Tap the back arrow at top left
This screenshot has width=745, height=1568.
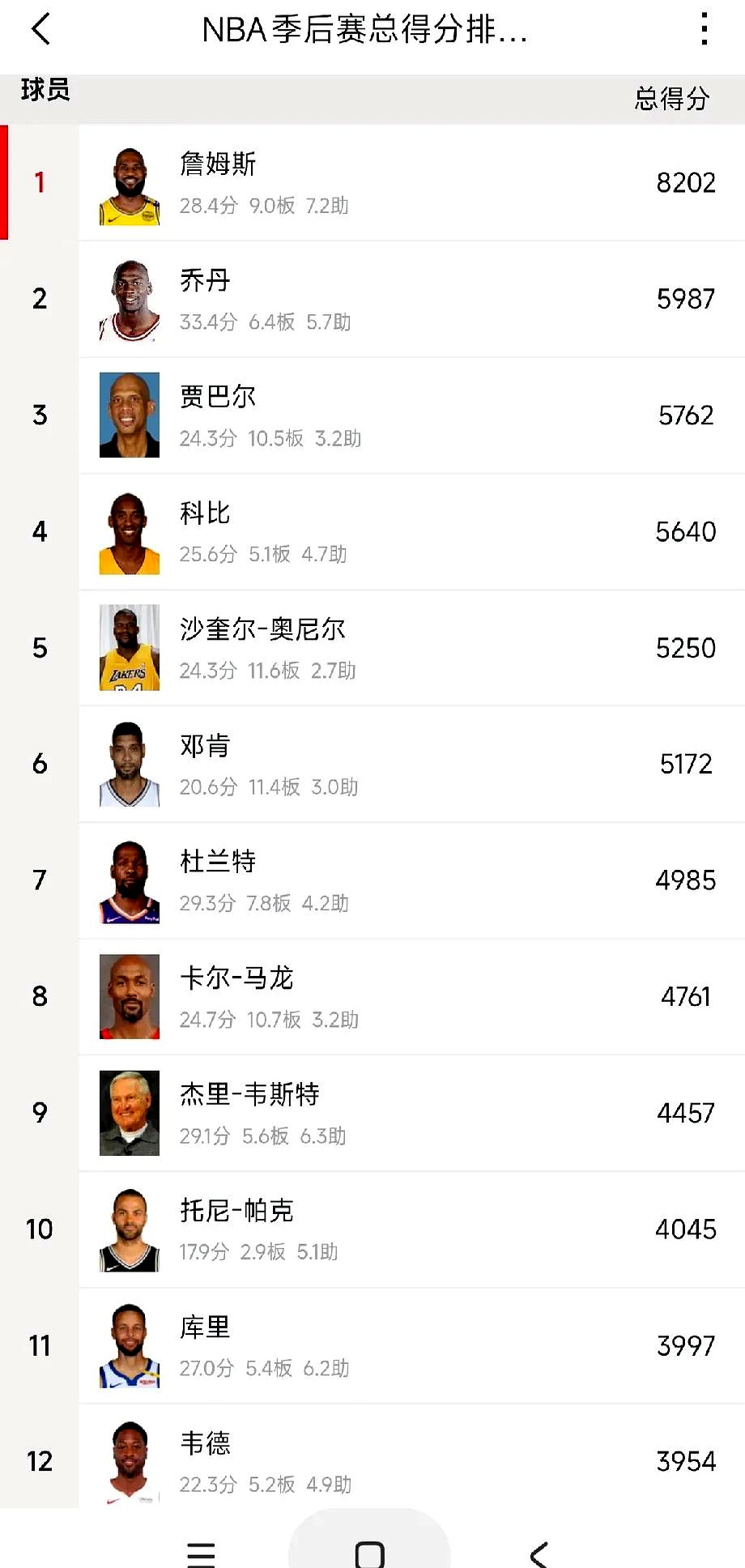40,31
